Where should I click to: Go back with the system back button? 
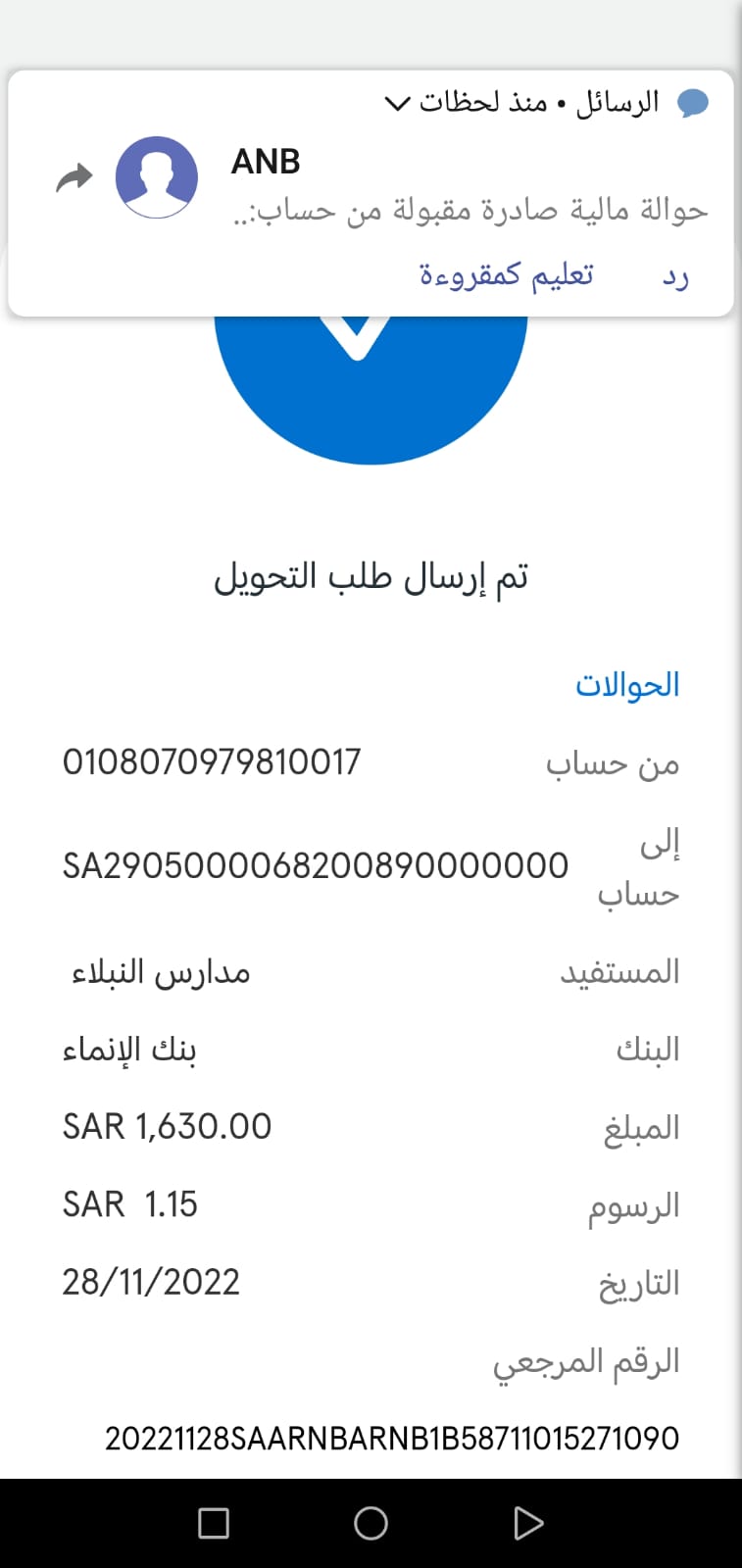point(528,1523)
